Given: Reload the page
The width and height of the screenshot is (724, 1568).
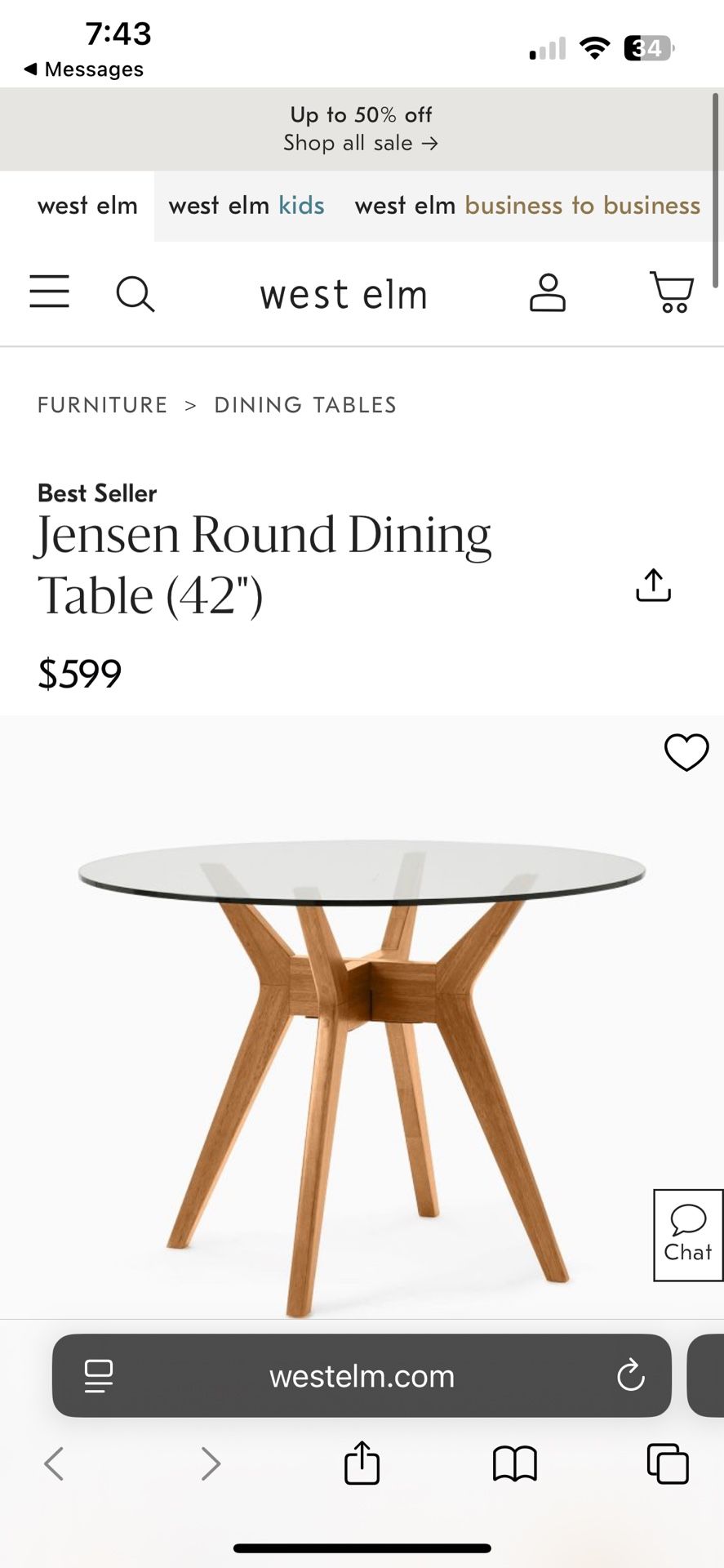Looking at the screenshot, I should pyautogui.click(x=630, y=1376).
